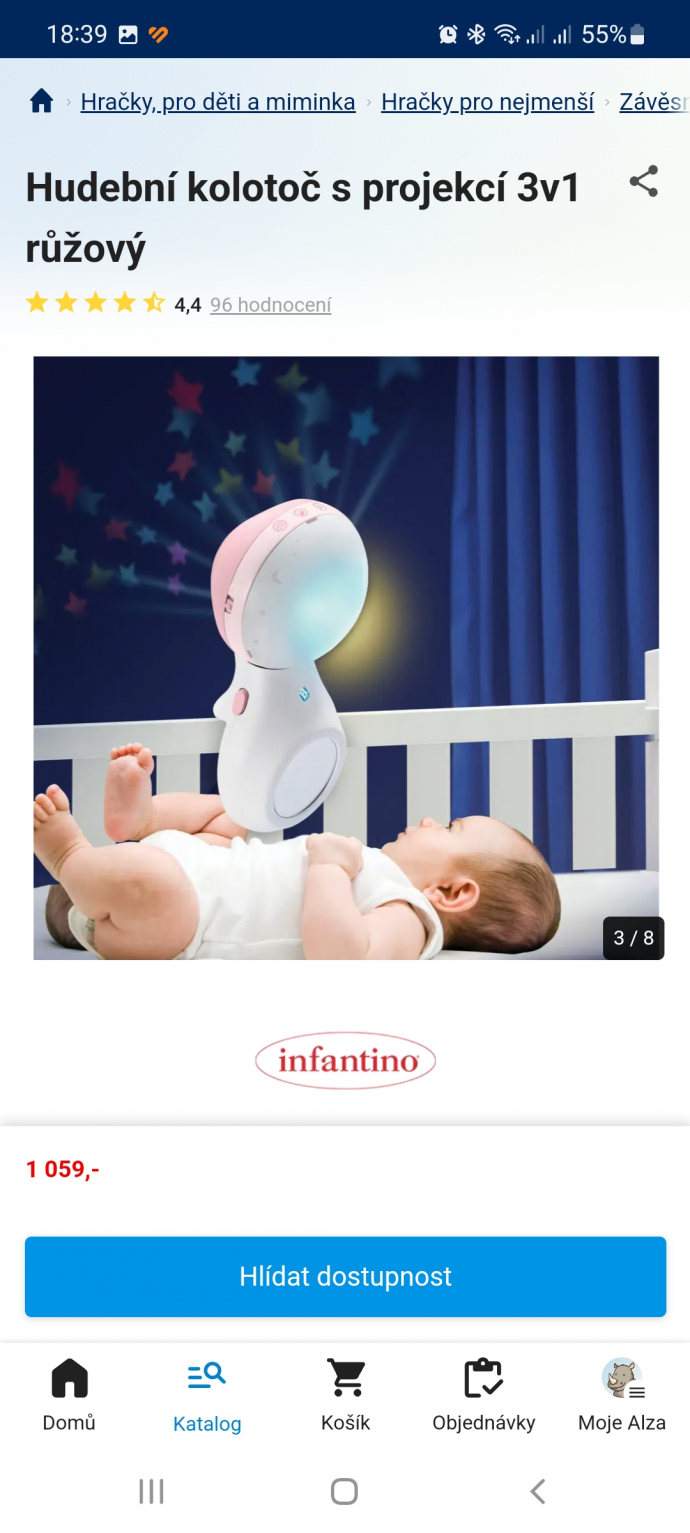690x1533 pixels.
Task: Tap the home breadcrumb icon
Action: (41, 101)
